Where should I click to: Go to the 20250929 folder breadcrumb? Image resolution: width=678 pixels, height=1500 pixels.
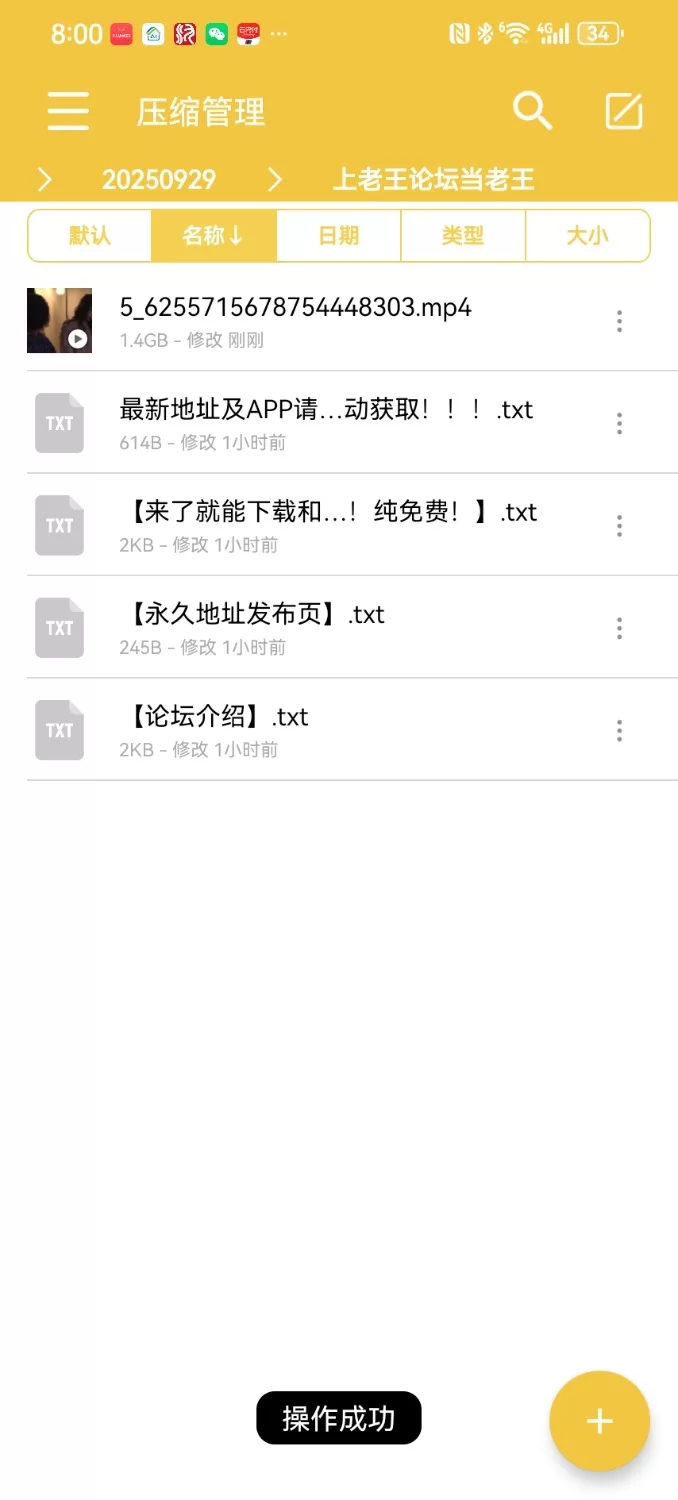pos(159,180)
